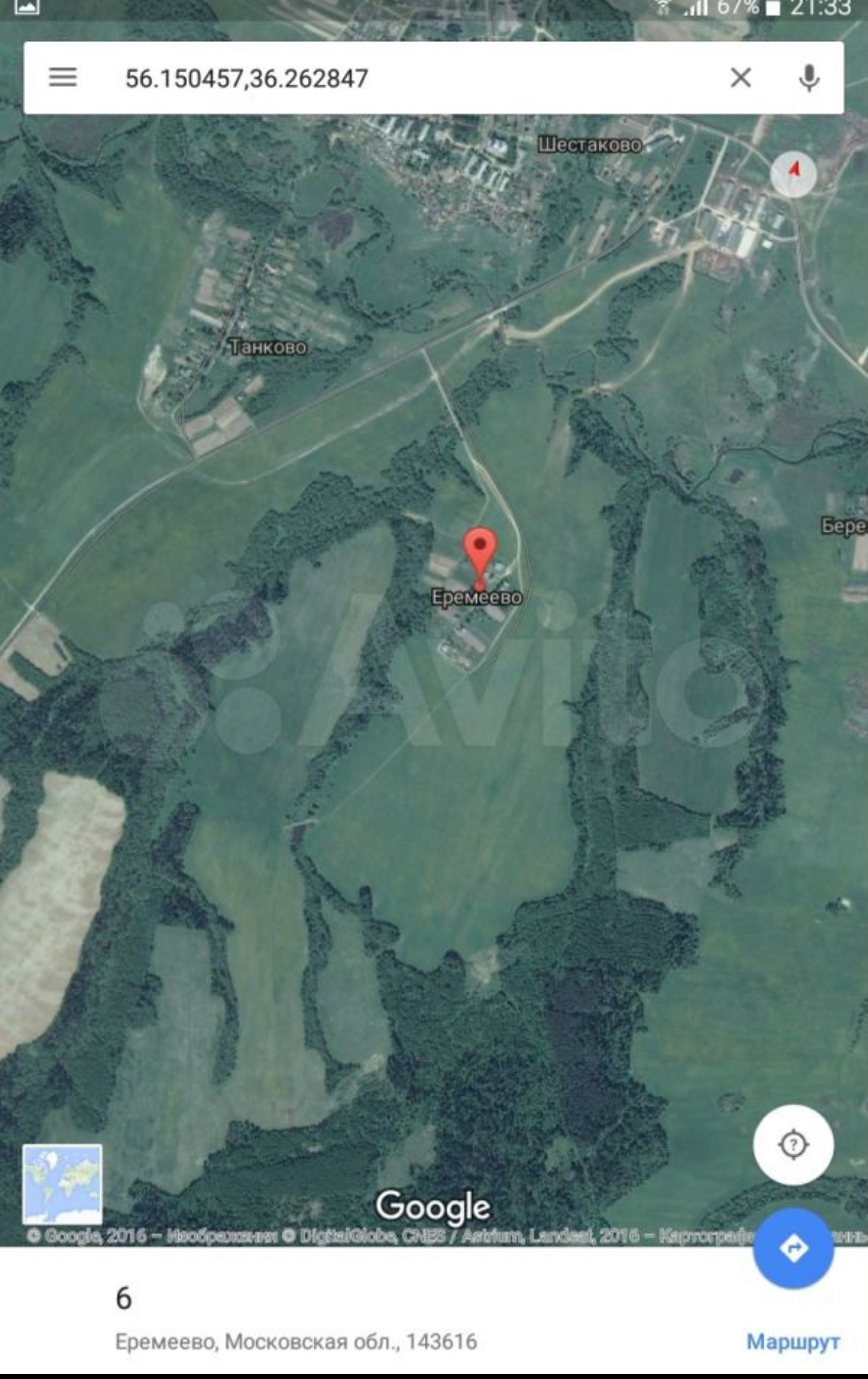Tap the Маршрут link

pos(793,1341)
